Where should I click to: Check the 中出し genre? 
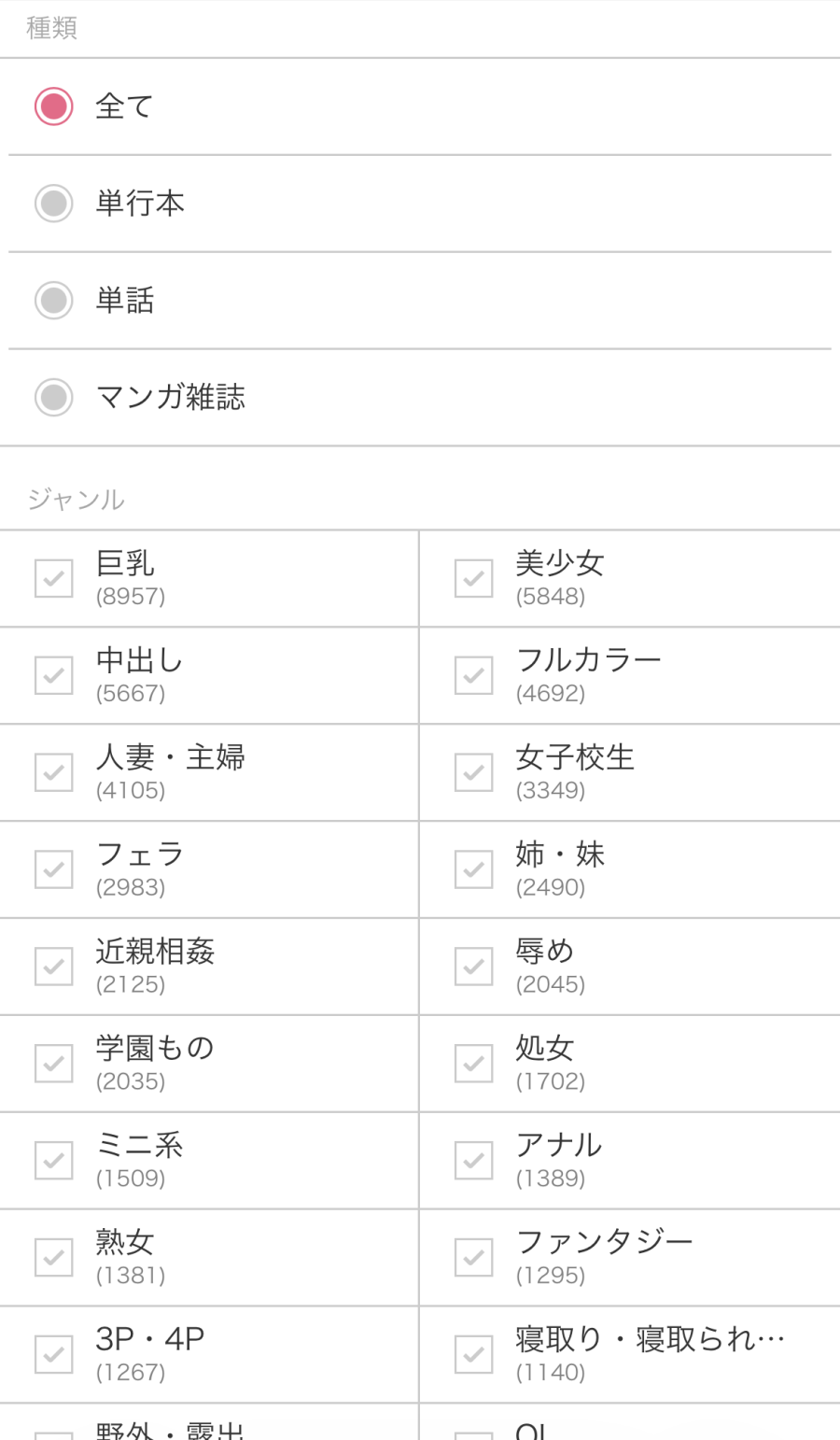click(53, 674)
